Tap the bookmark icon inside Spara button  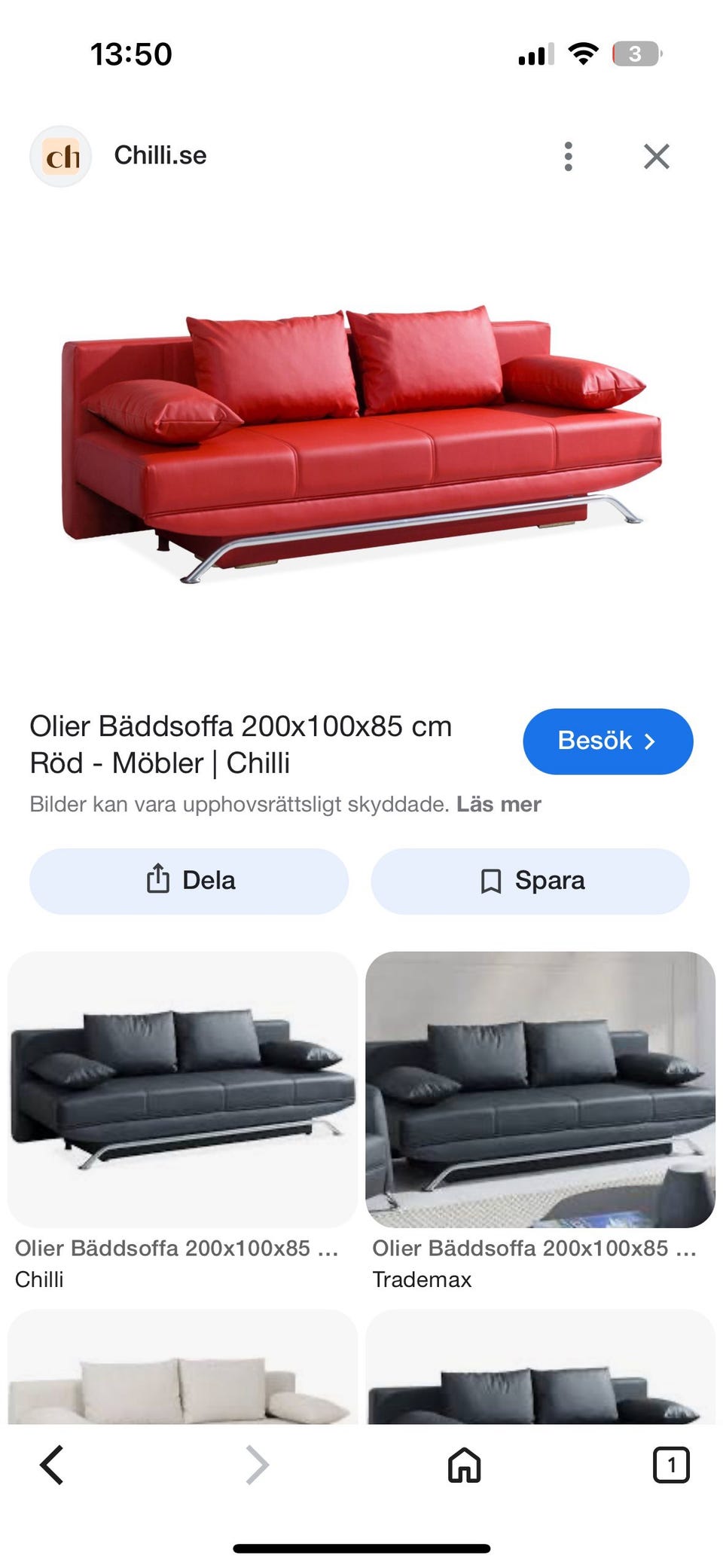pos(490,880)
